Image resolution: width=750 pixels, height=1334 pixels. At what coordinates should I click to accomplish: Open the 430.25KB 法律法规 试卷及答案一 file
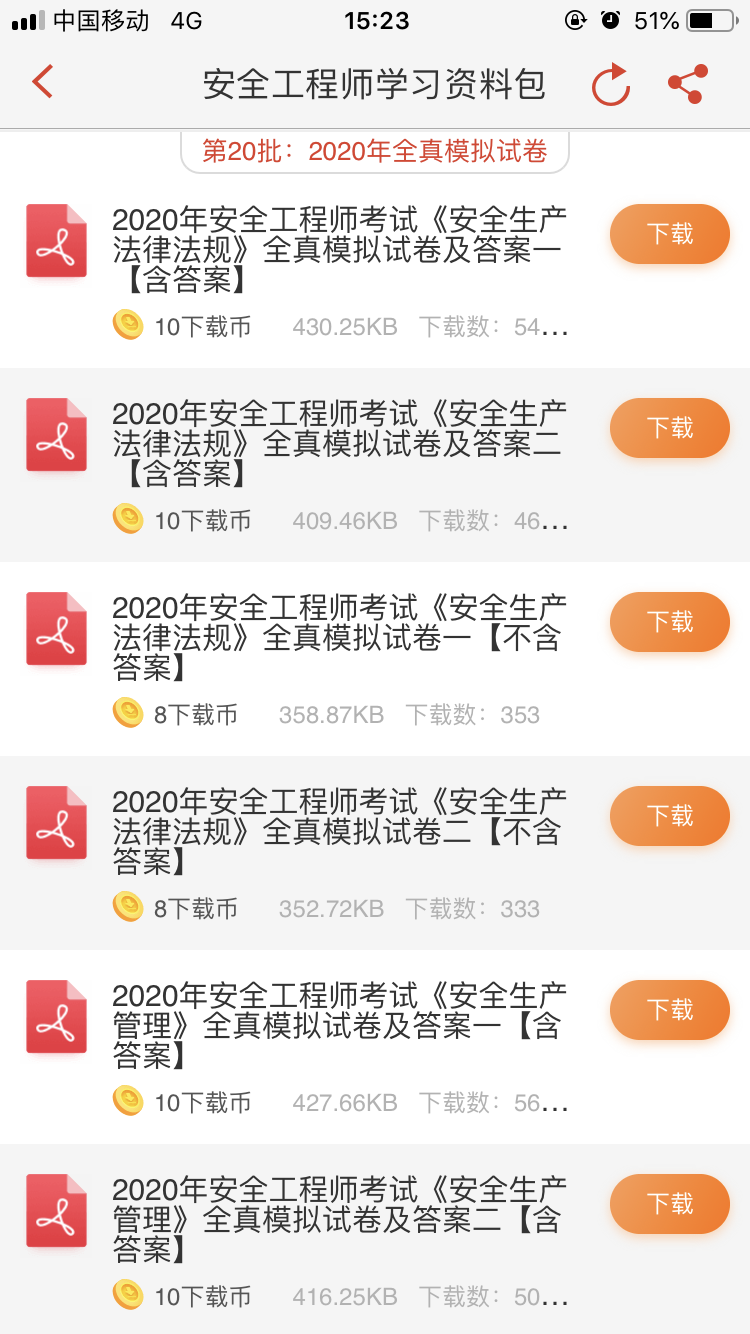338,248
